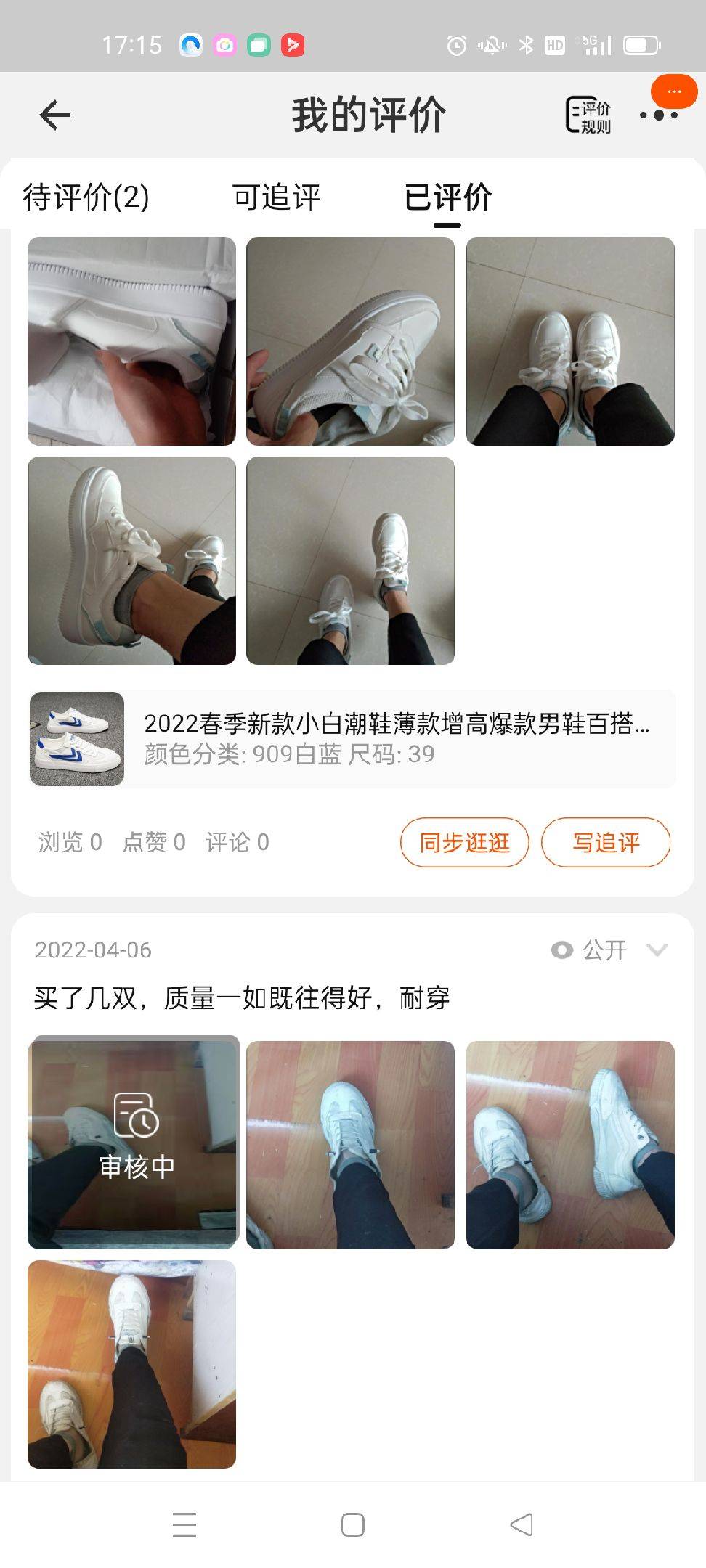Switch to 可追评 tab
Image resolution: width=706 pixels, height=1568 pixels.
pos(277,197)
